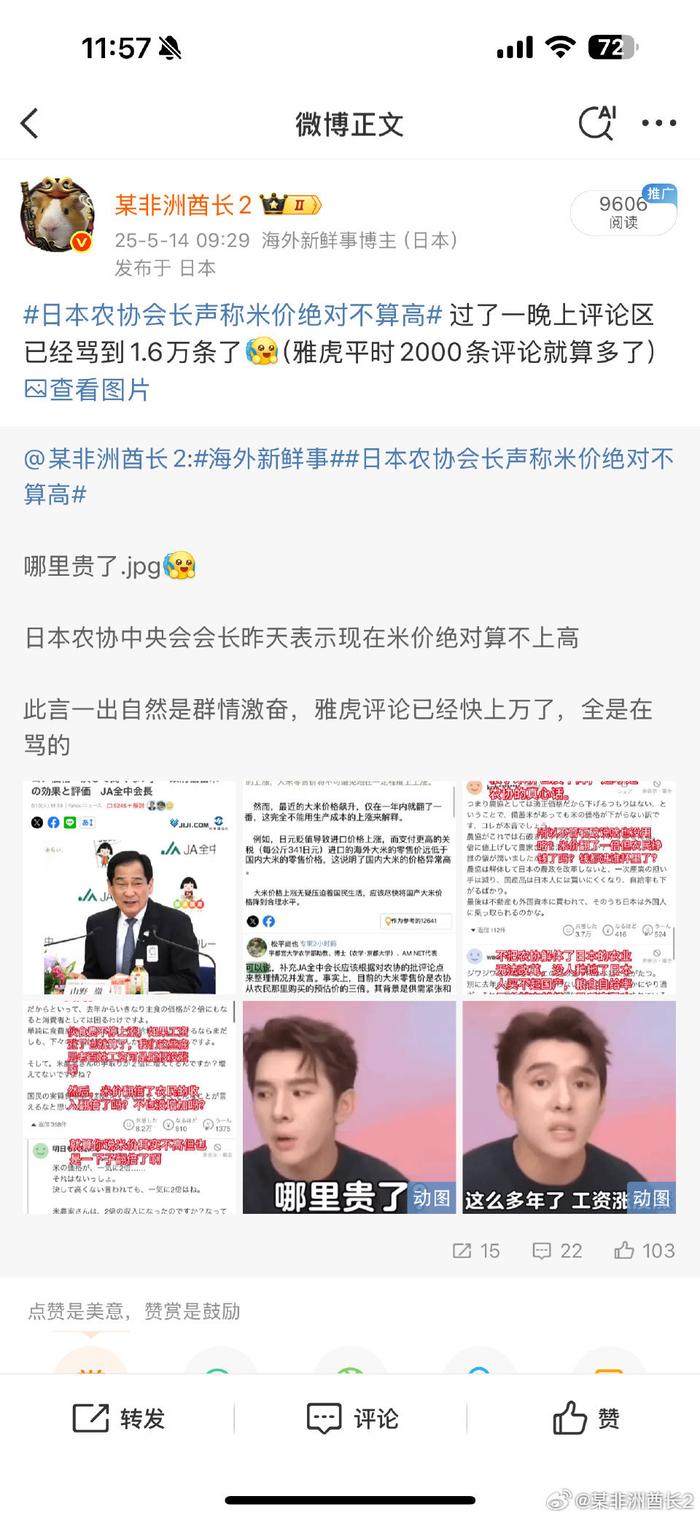Open the 哪里贵了 GIF thumbnail
This screenshot has width=700, height=1517.
349,1107
